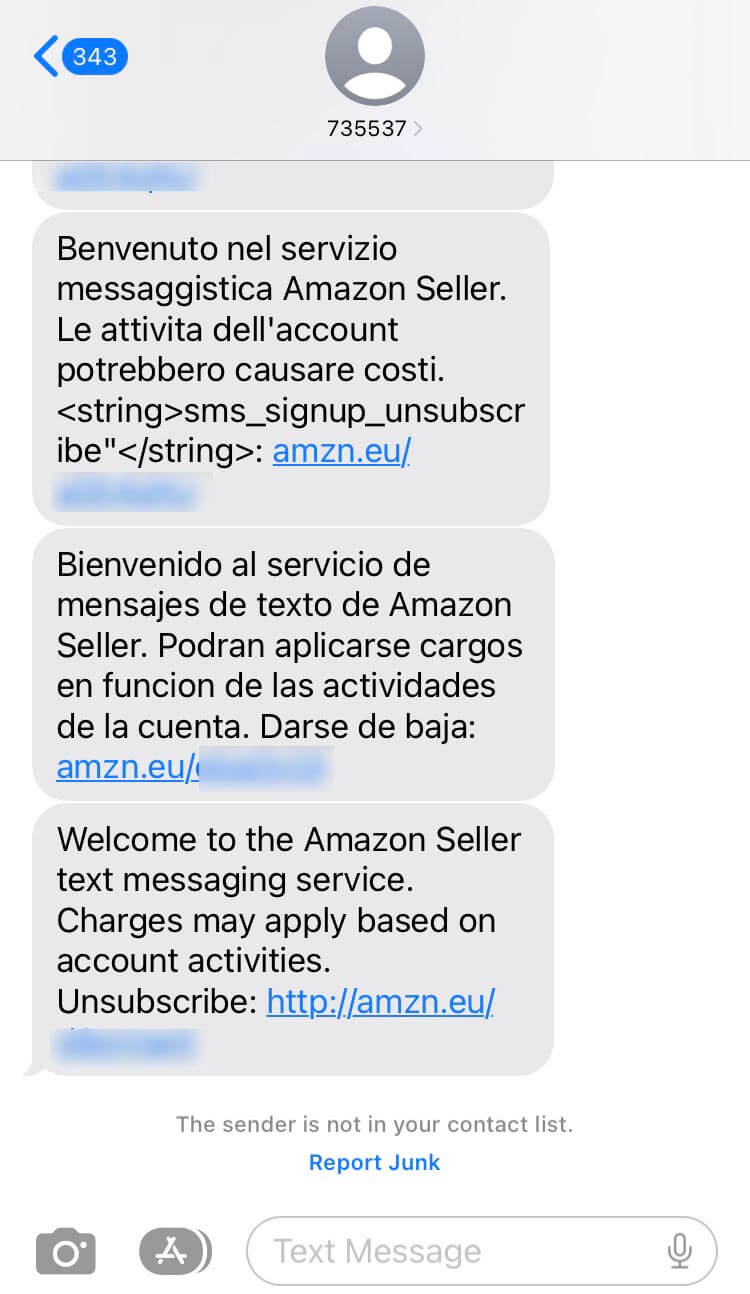Open contact details for 735537
The height and width of the screenshot is (1294, 750).
[x=374, y=128]
